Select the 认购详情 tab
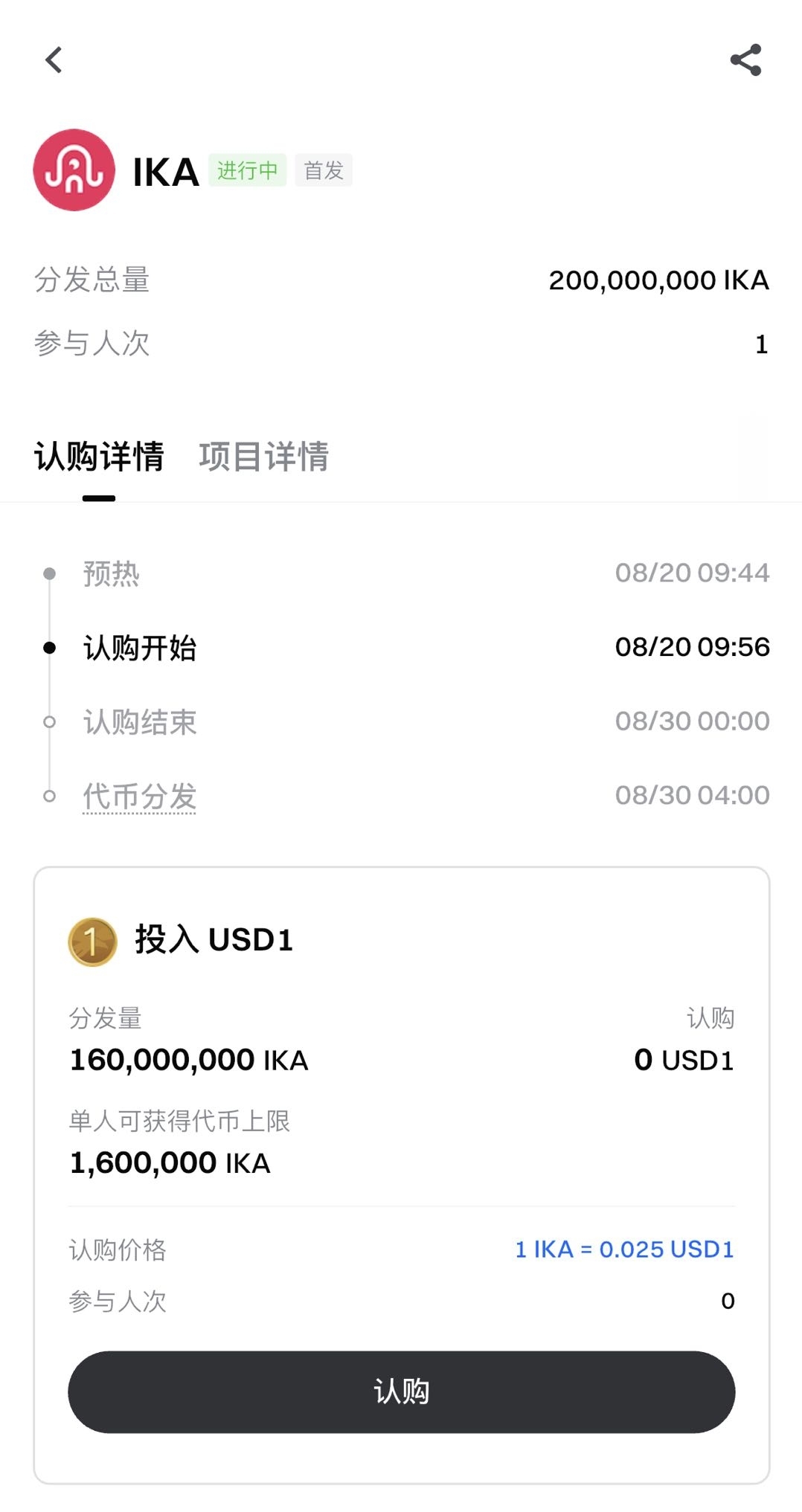 99,456
